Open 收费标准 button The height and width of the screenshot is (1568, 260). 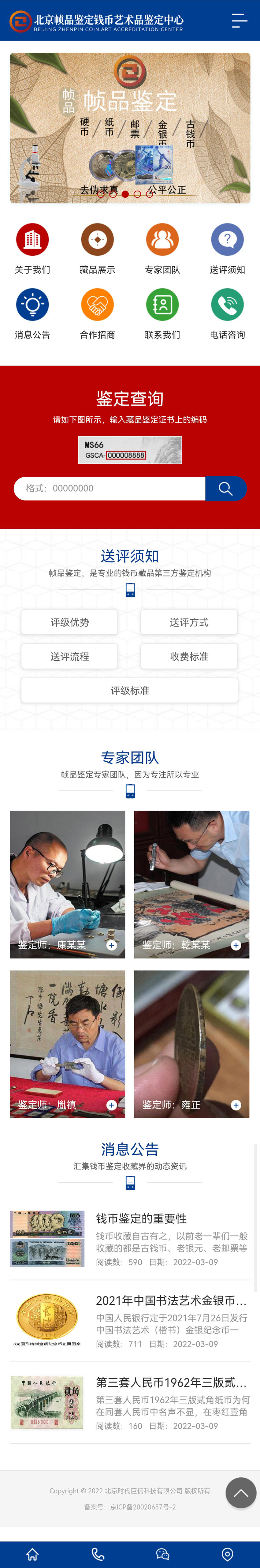click(189, 656)
